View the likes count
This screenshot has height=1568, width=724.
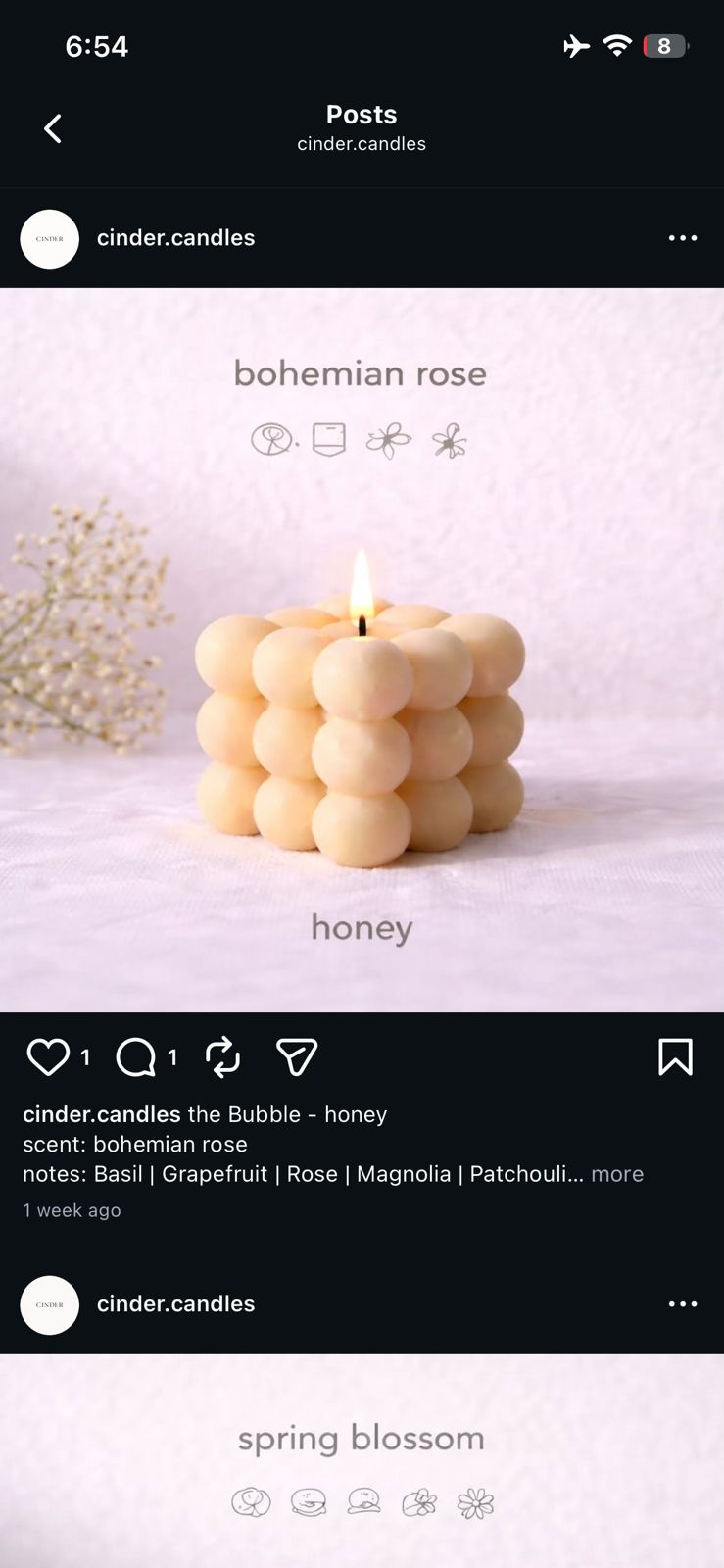86,1058
